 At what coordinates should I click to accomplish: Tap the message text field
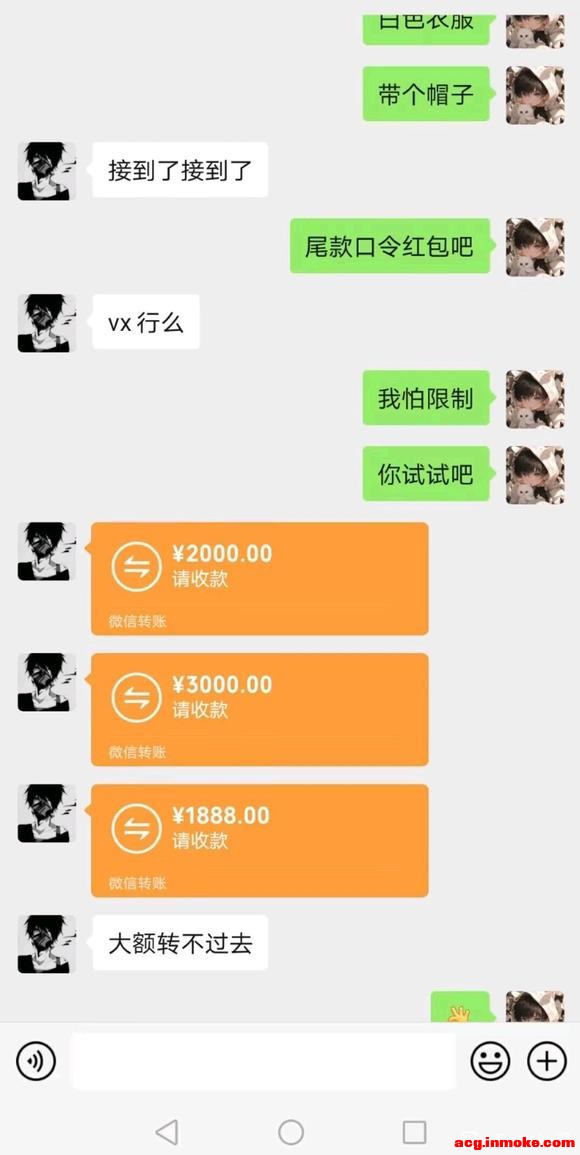click(x=263, y=1061)
